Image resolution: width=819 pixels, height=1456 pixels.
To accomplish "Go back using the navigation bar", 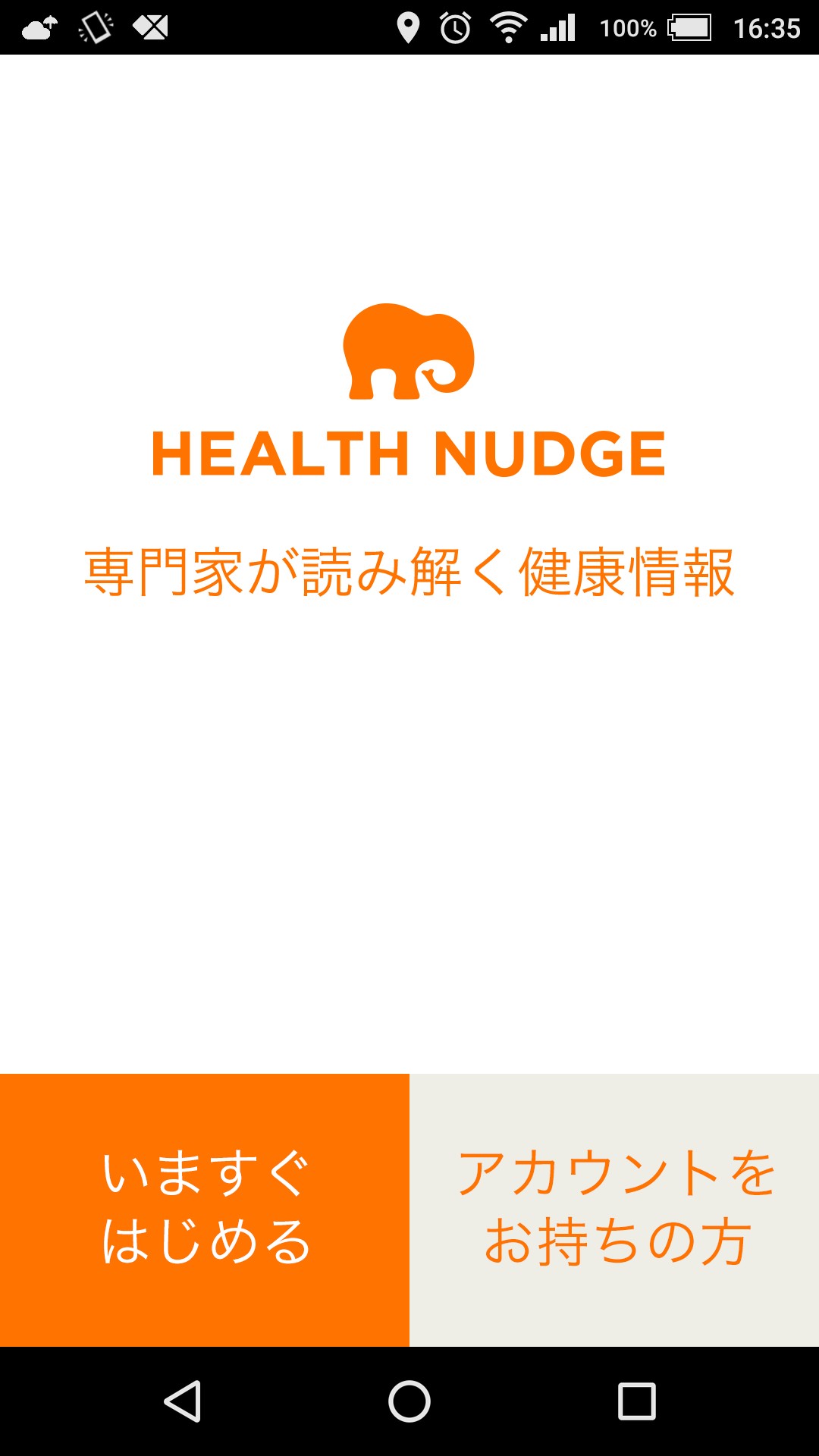I will point(183,1401).
